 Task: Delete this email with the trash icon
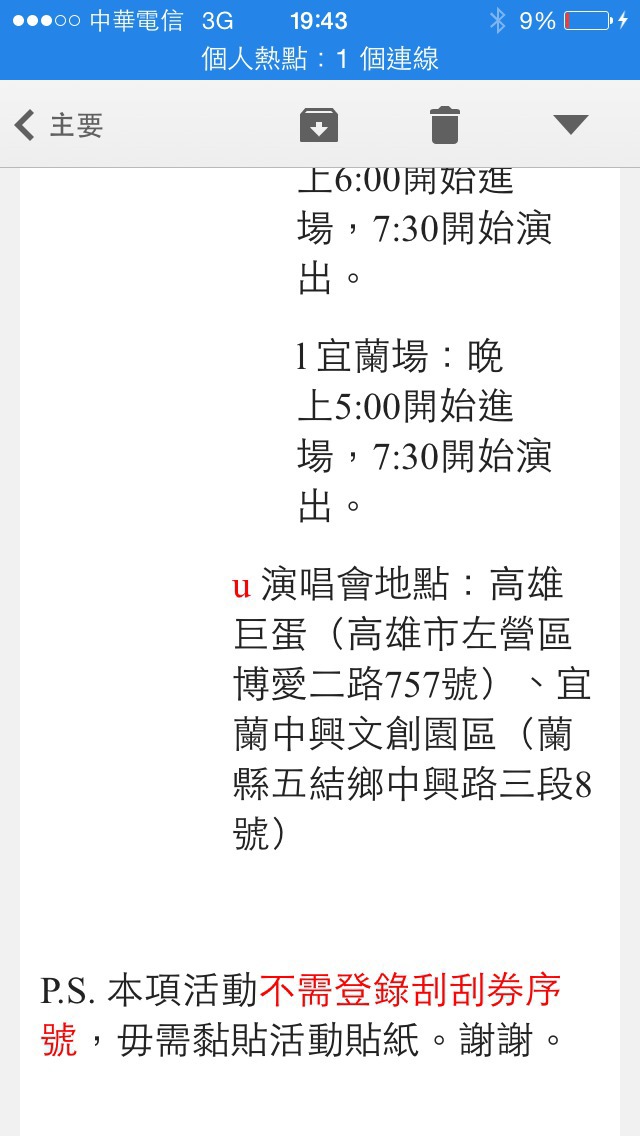click(x=445, y=125)
